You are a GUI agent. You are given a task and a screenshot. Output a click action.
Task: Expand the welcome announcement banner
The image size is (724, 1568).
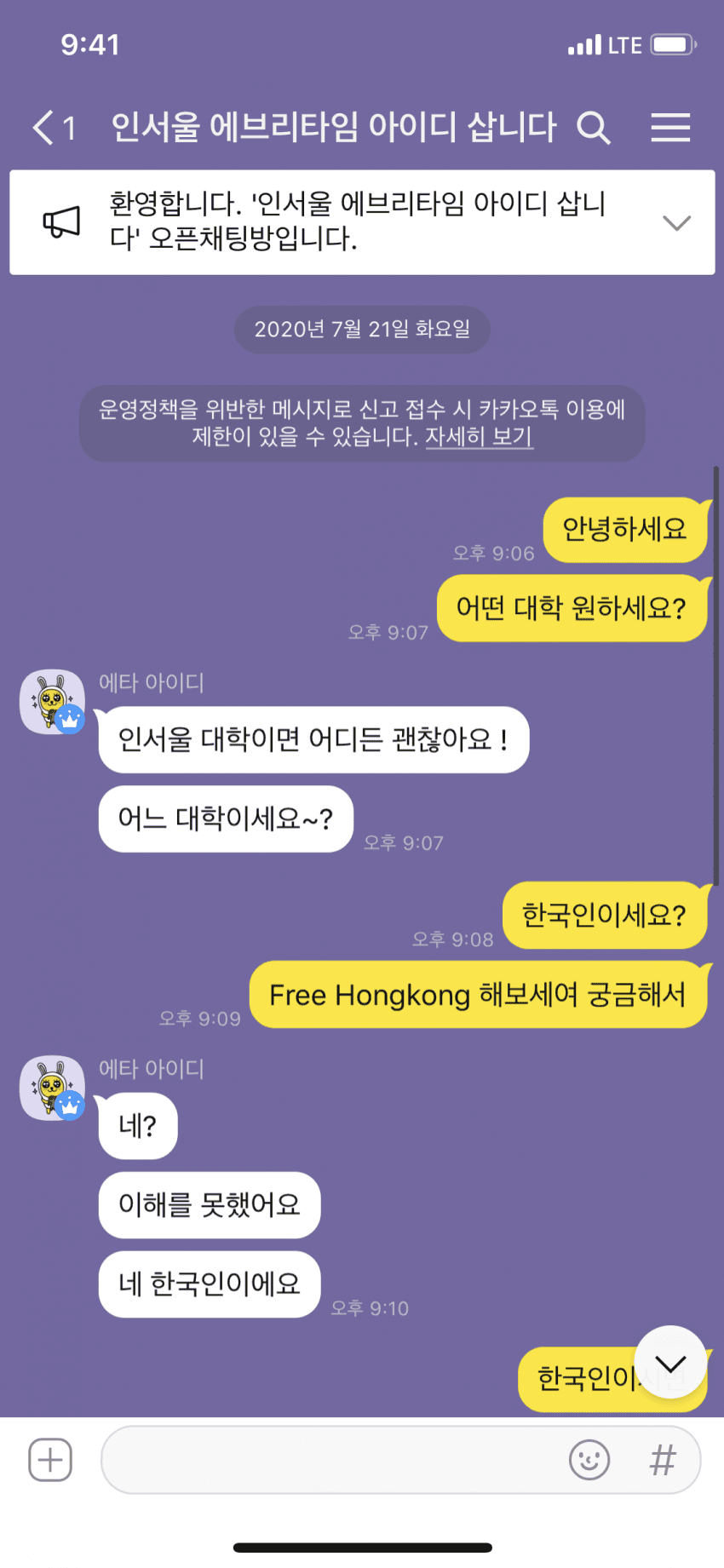pos(676,223)
